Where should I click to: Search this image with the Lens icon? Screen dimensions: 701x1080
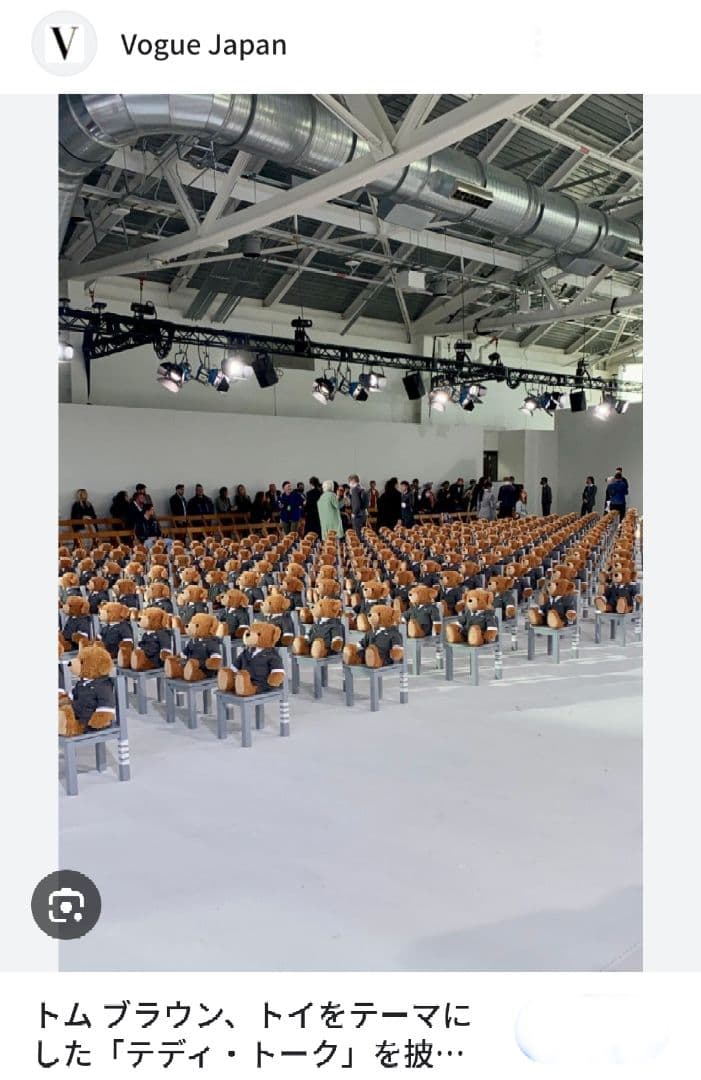[66, 905]
